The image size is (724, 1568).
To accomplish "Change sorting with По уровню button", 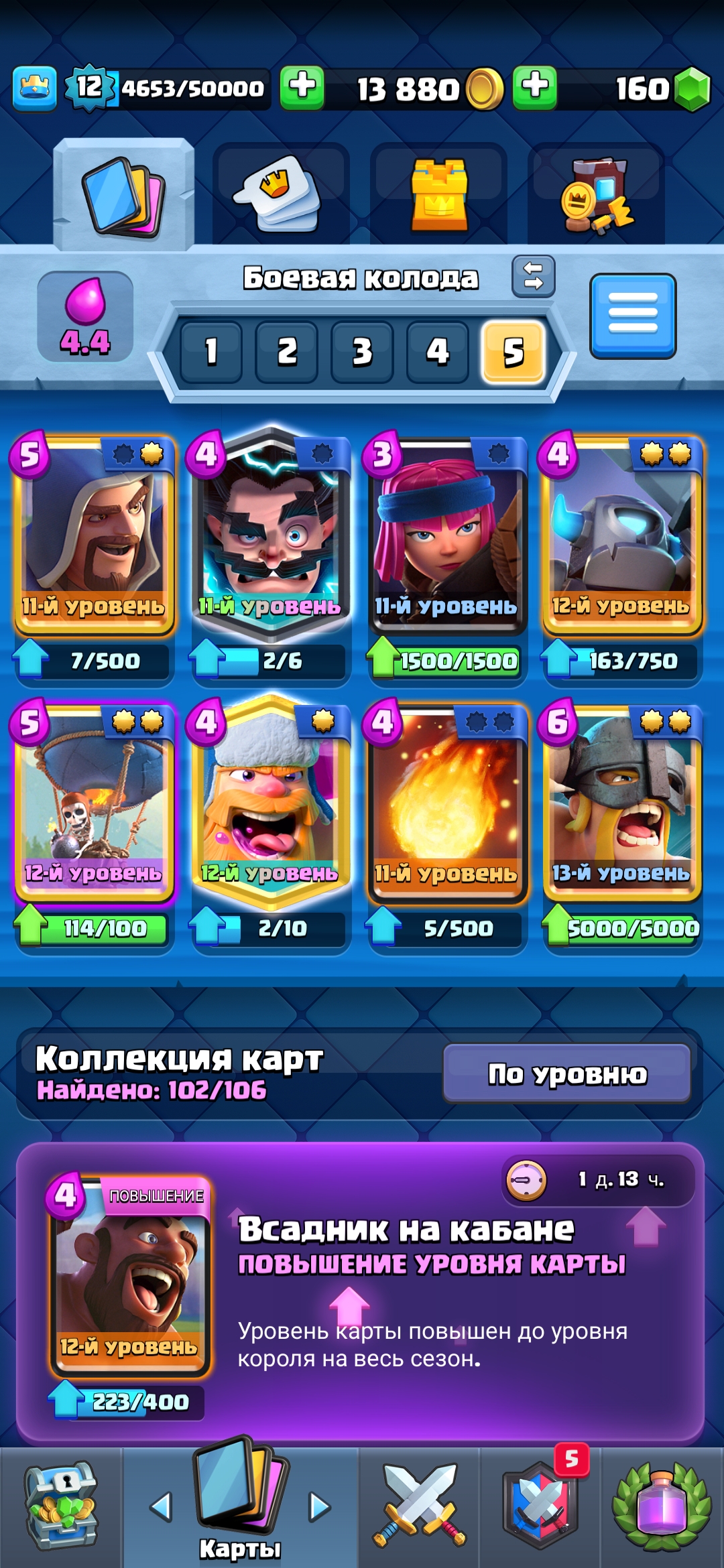I will [567, 1073].
